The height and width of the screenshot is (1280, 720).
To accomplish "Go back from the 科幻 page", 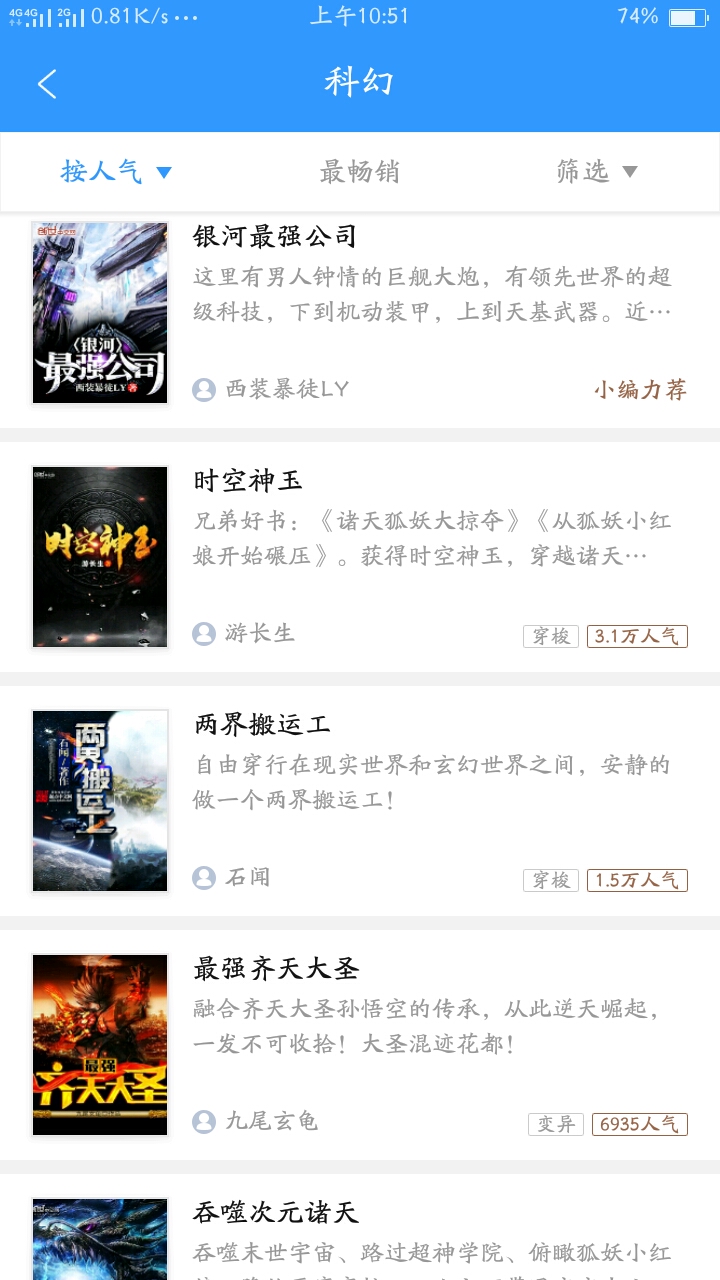I will tap(47, 84).
